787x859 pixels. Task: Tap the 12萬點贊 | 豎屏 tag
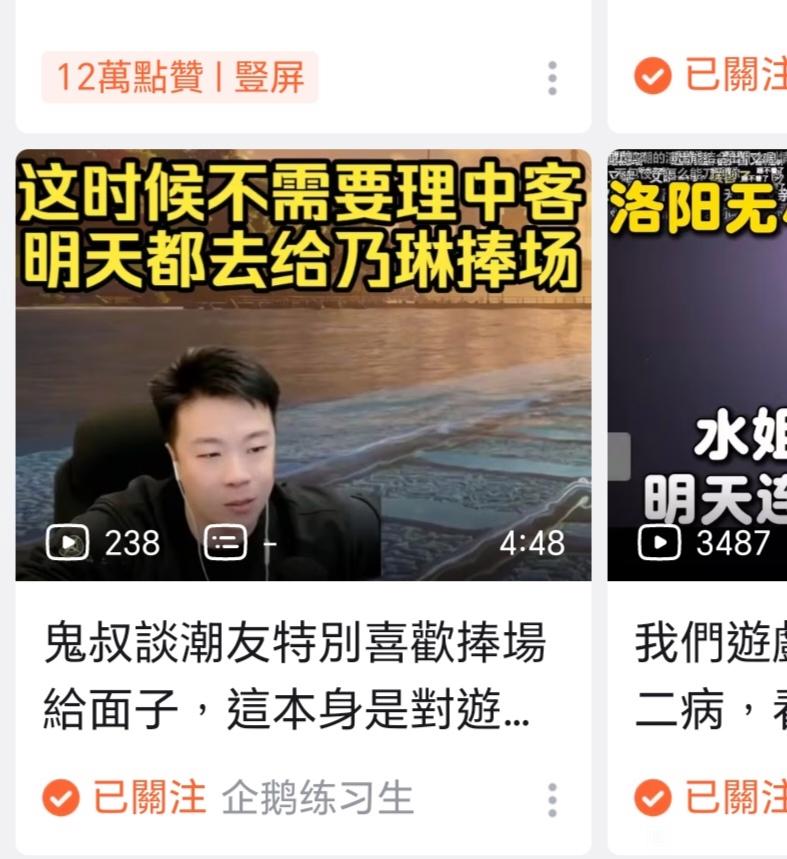(x=180, y=77)
